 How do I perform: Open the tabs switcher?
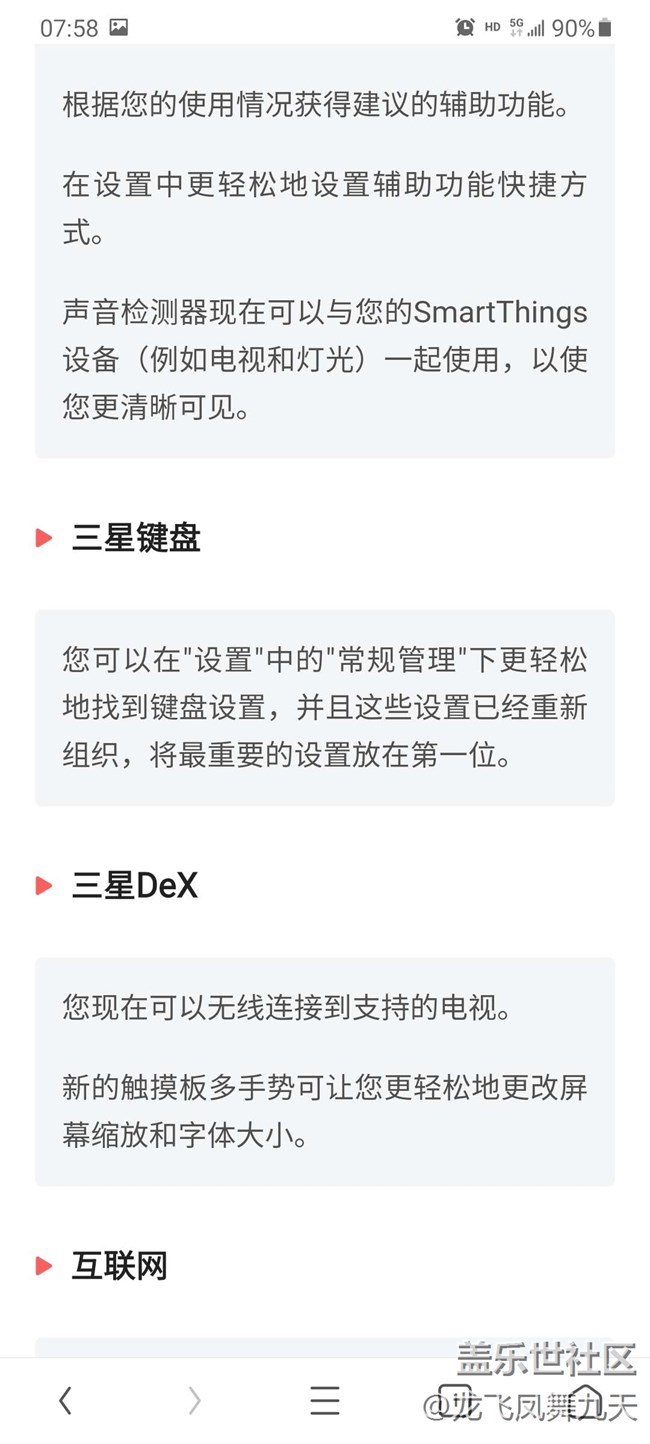pos(455,1401)
